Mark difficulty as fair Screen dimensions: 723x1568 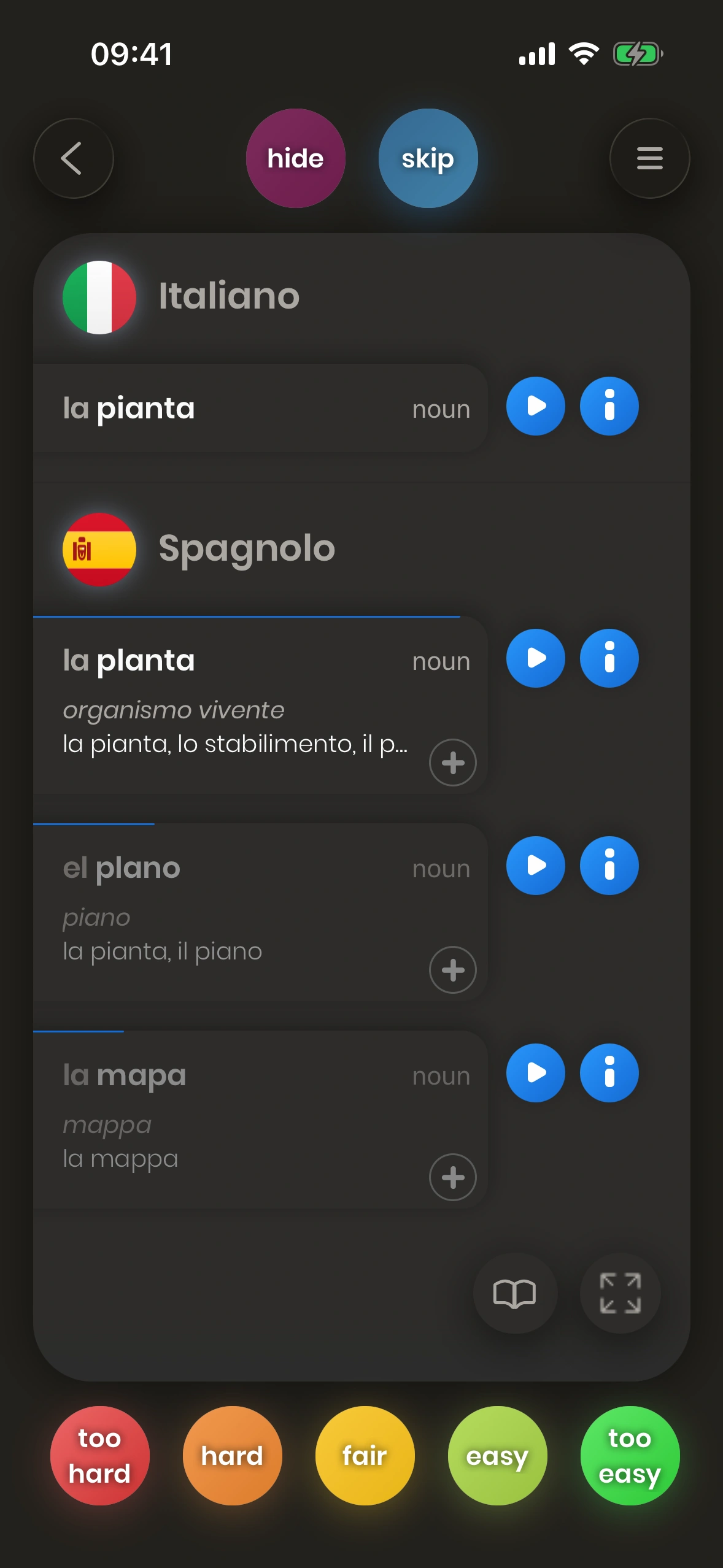(365, 1455)
